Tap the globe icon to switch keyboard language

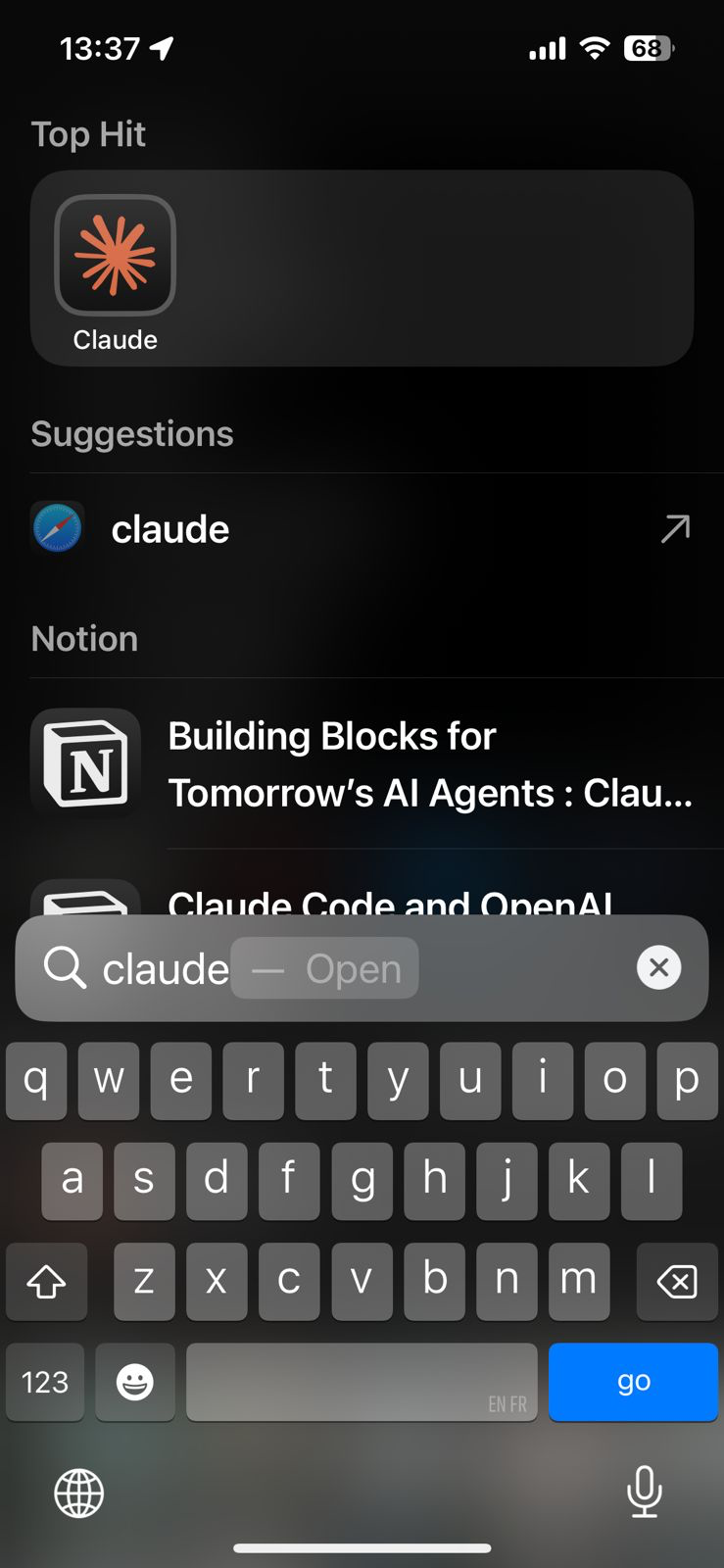(77, 1493)
